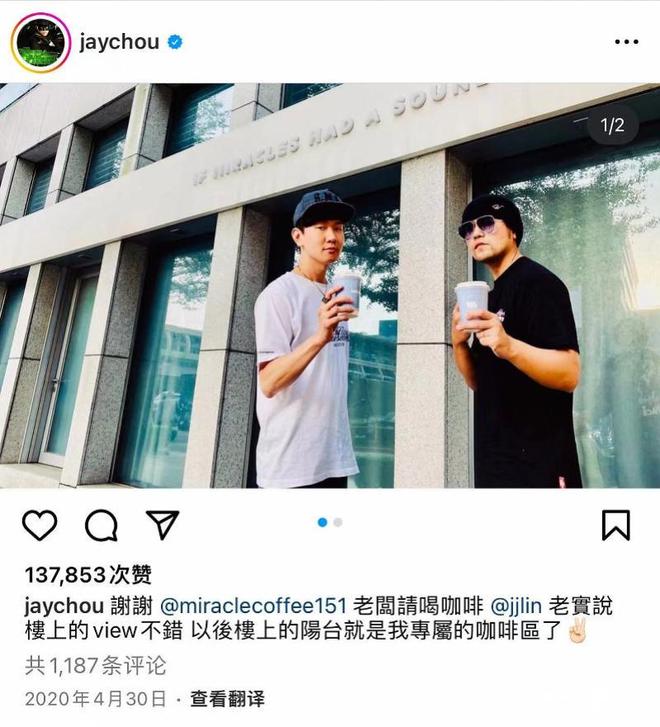
Task: Open the jaychou username in the post header
Action: pos(120,43)
